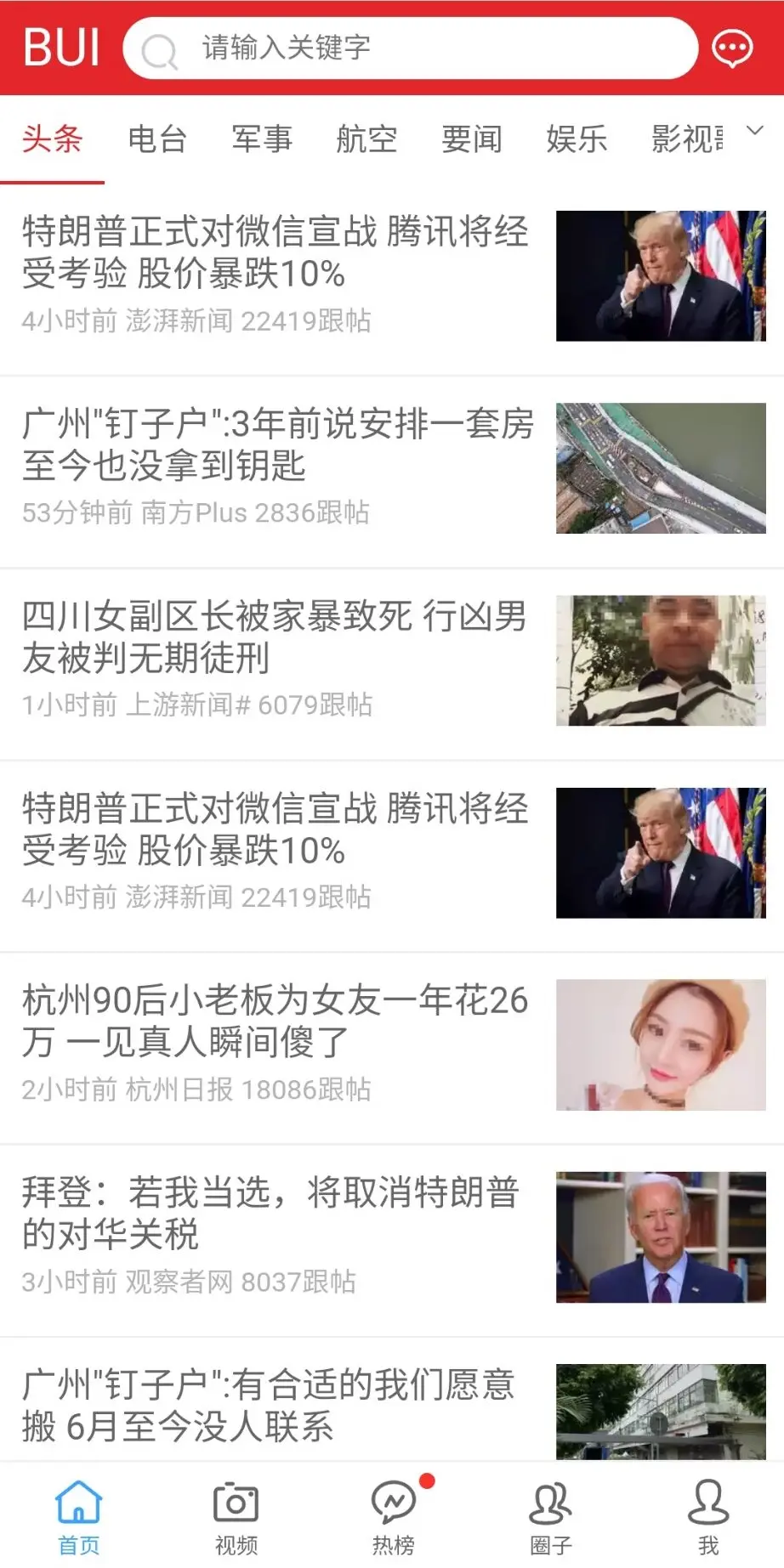The image size is (784, 1568).
Task: Tap the 首页 bottom tab
Action: (x=78, y=1518)
